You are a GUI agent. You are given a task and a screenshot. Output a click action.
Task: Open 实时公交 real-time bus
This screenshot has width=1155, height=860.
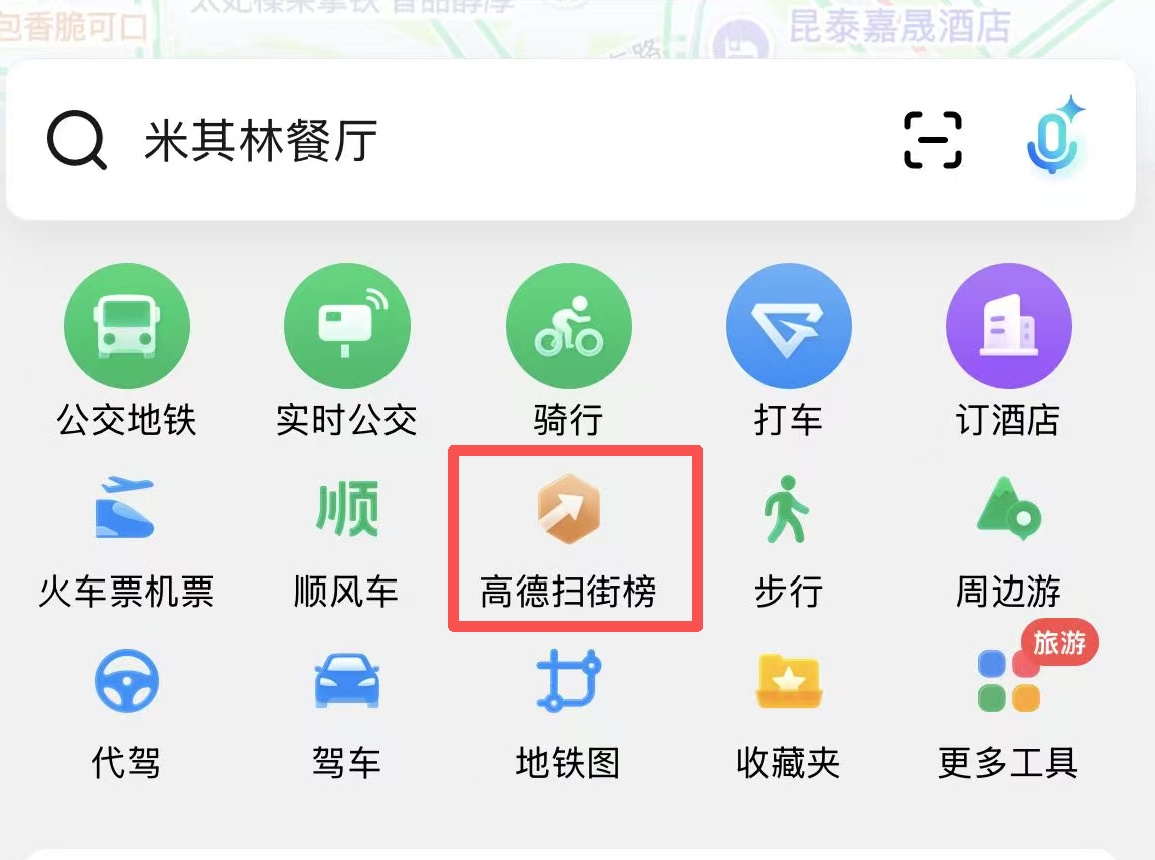(347, 352)
